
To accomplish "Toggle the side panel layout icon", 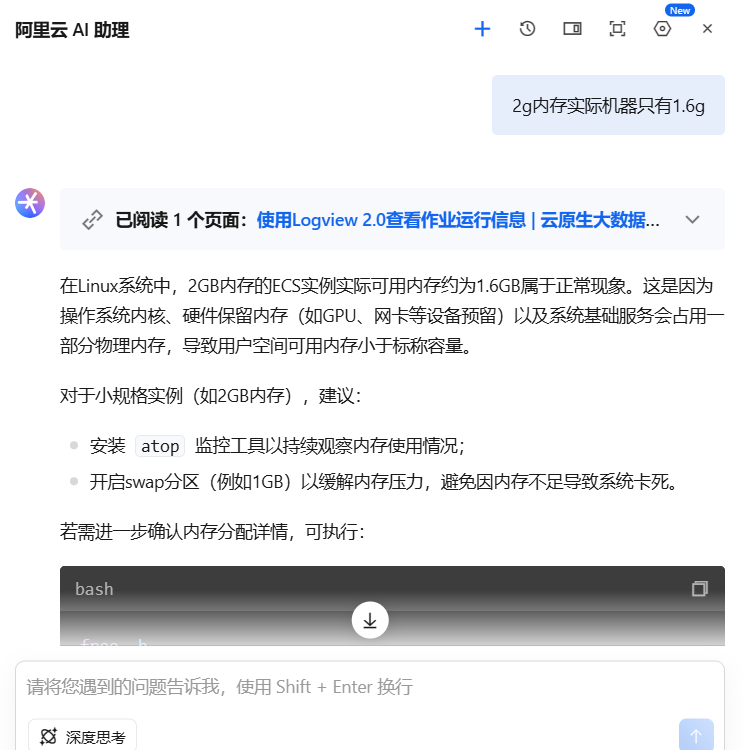I will pos(572,29).
